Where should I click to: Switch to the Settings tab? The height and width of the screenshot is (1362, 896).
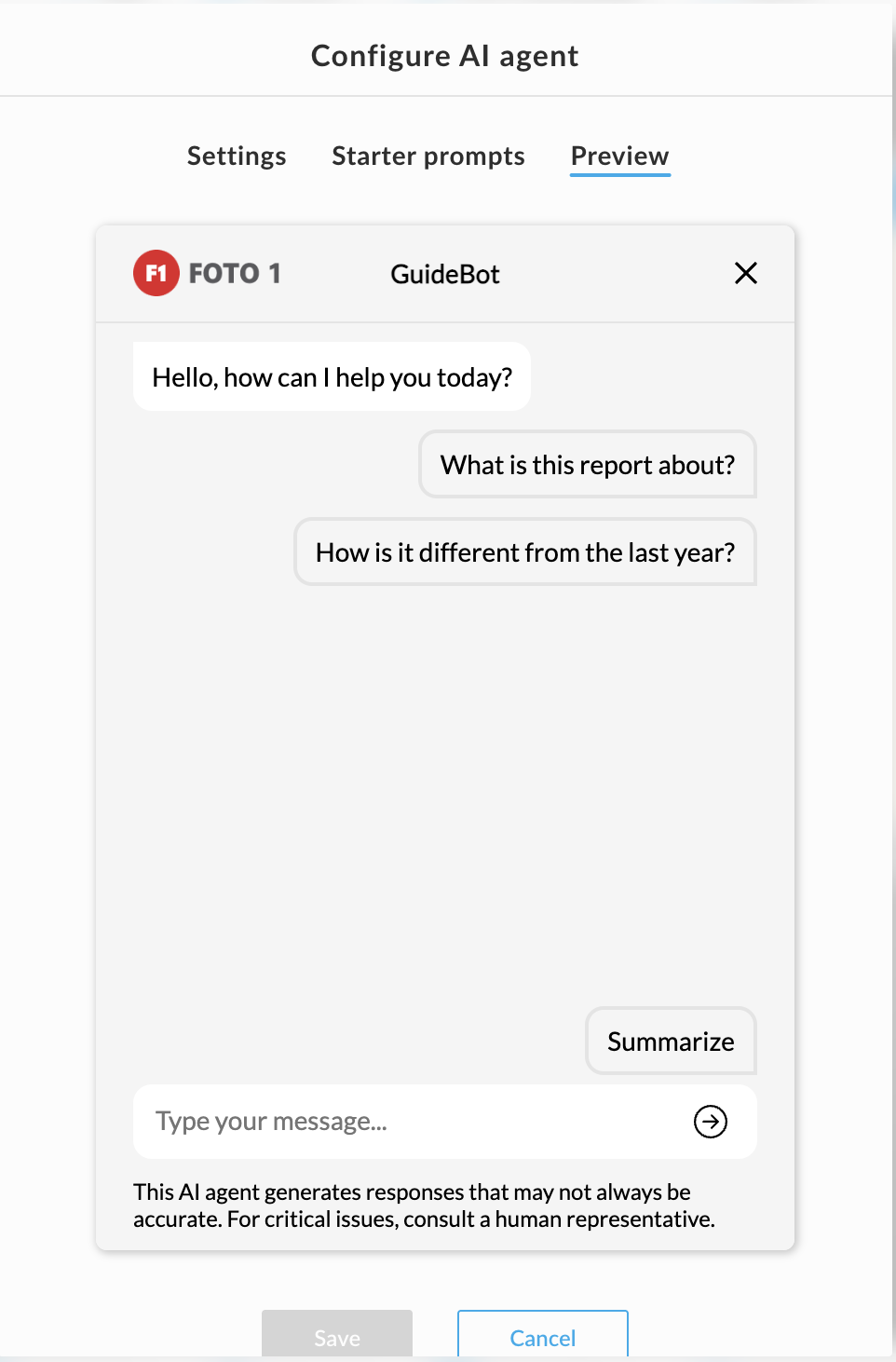click(x=237, y=156)
